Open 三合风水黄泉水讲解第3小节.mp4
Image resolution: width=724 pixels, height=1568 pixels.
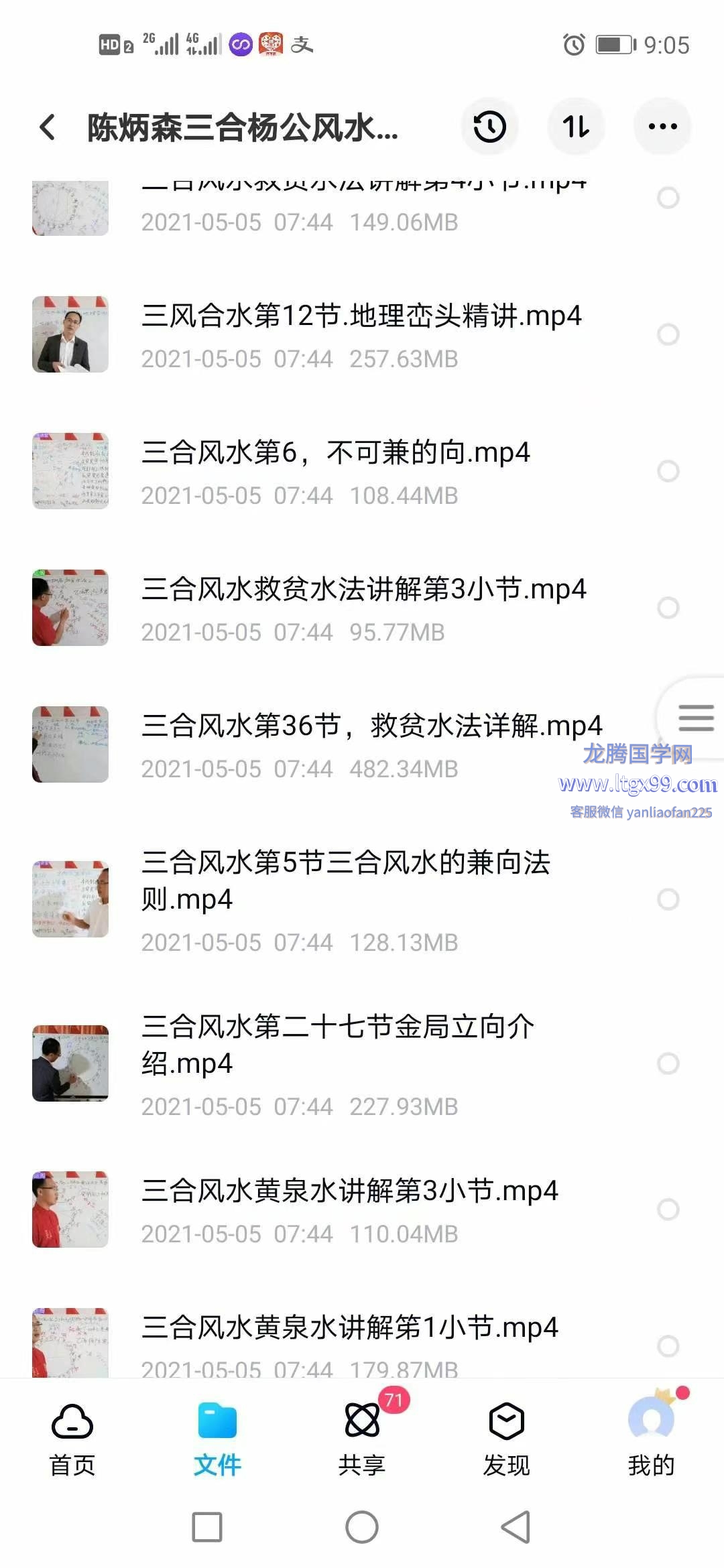(349, 1191)
